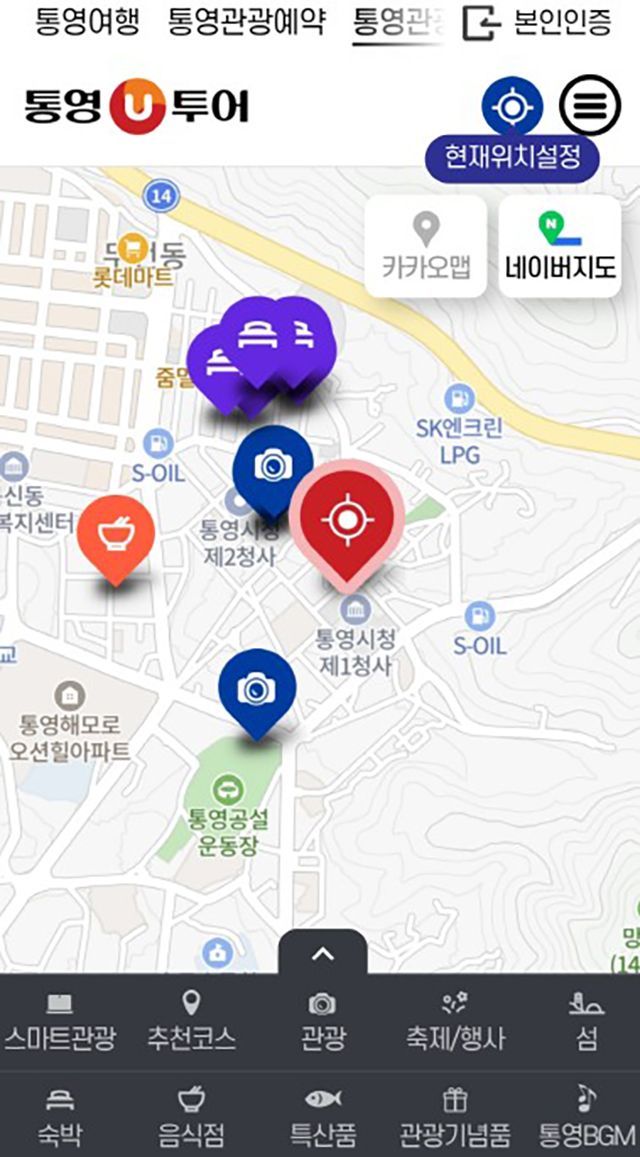Open 카카오맵 map option
This screenshot has width=640, height=1157.
(426, 246)
